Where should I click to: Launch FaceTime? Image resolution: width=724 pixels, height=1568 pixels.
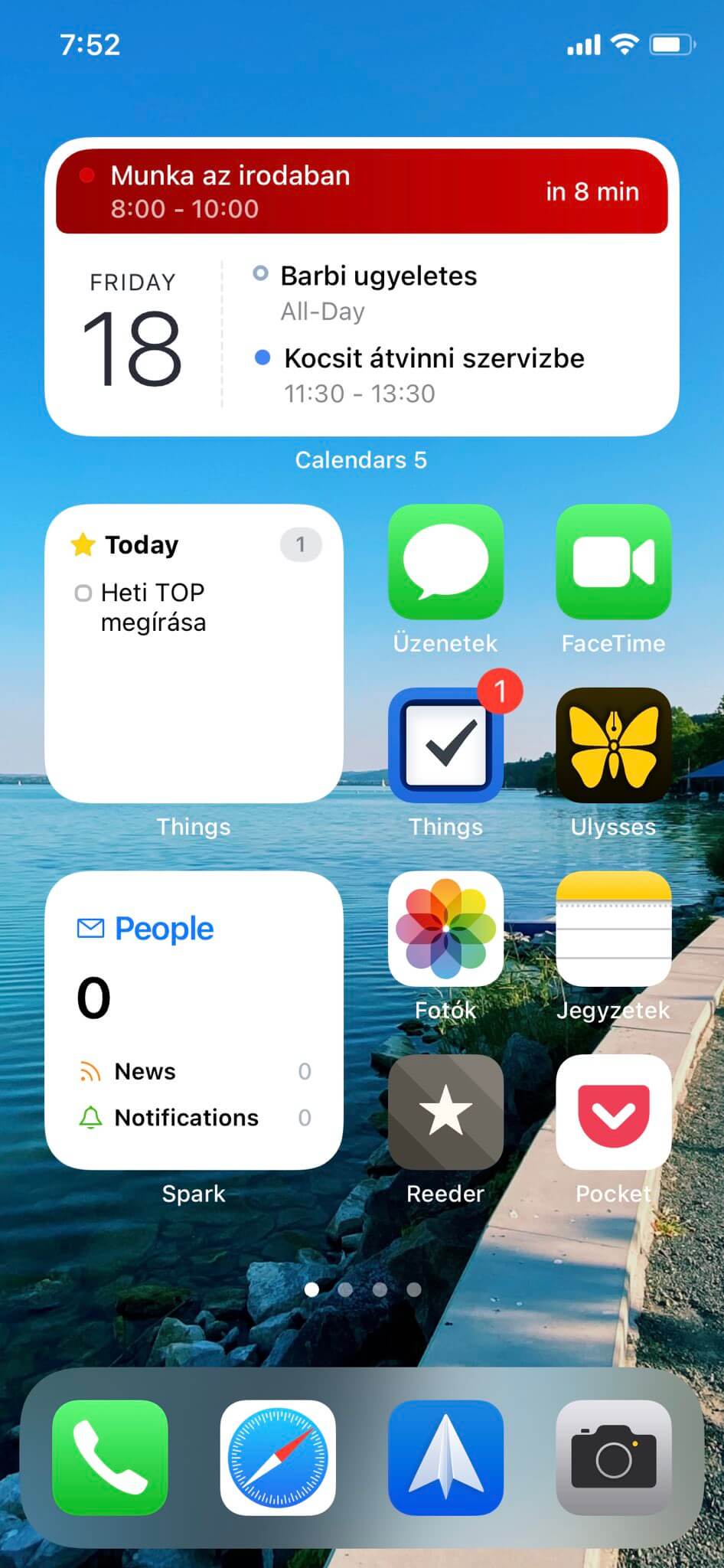tap(613, 562)
